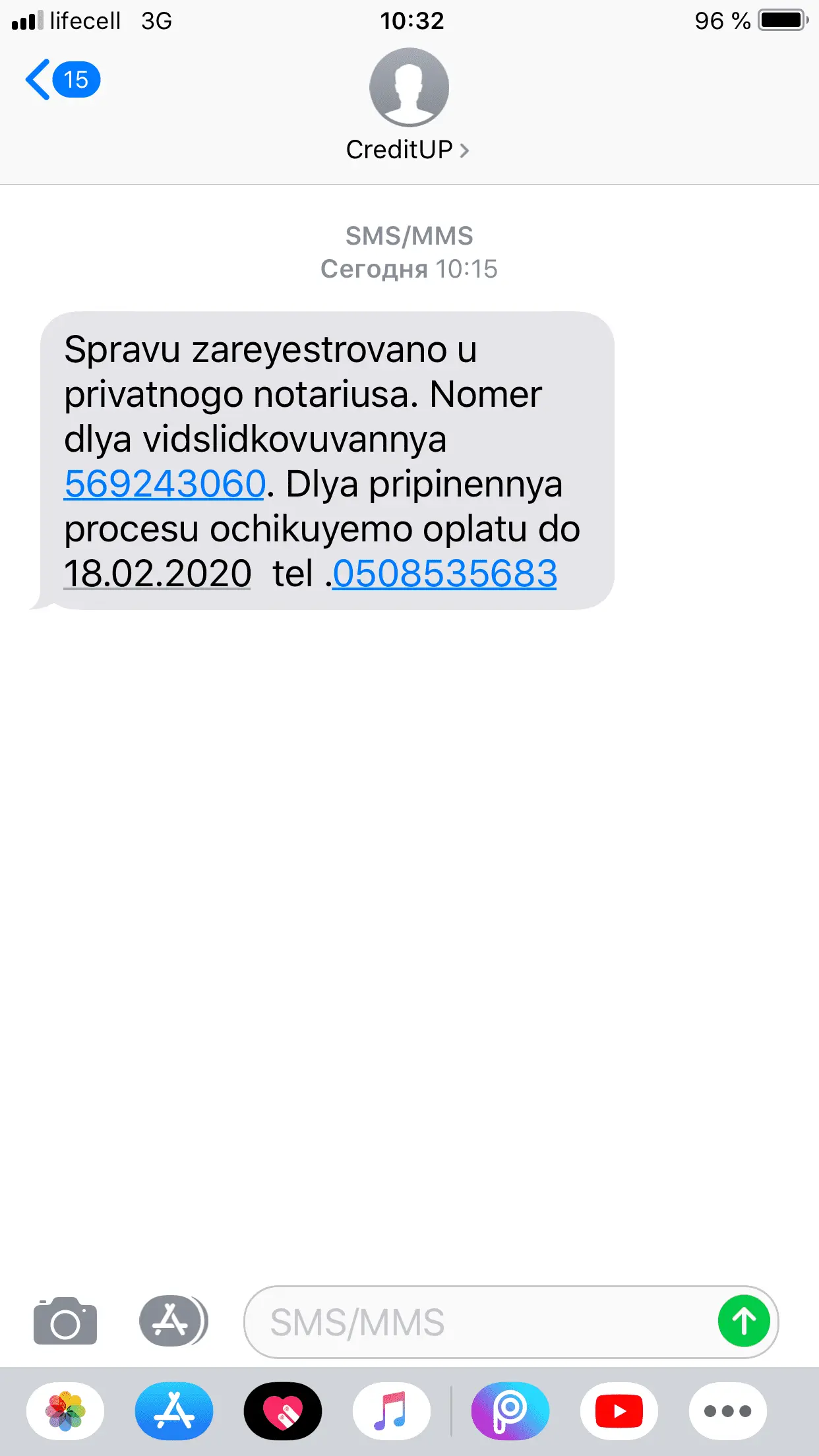Open more iMessage apps menu
The height and width of the screenshot is (1456, 819).
[728, 1411]
